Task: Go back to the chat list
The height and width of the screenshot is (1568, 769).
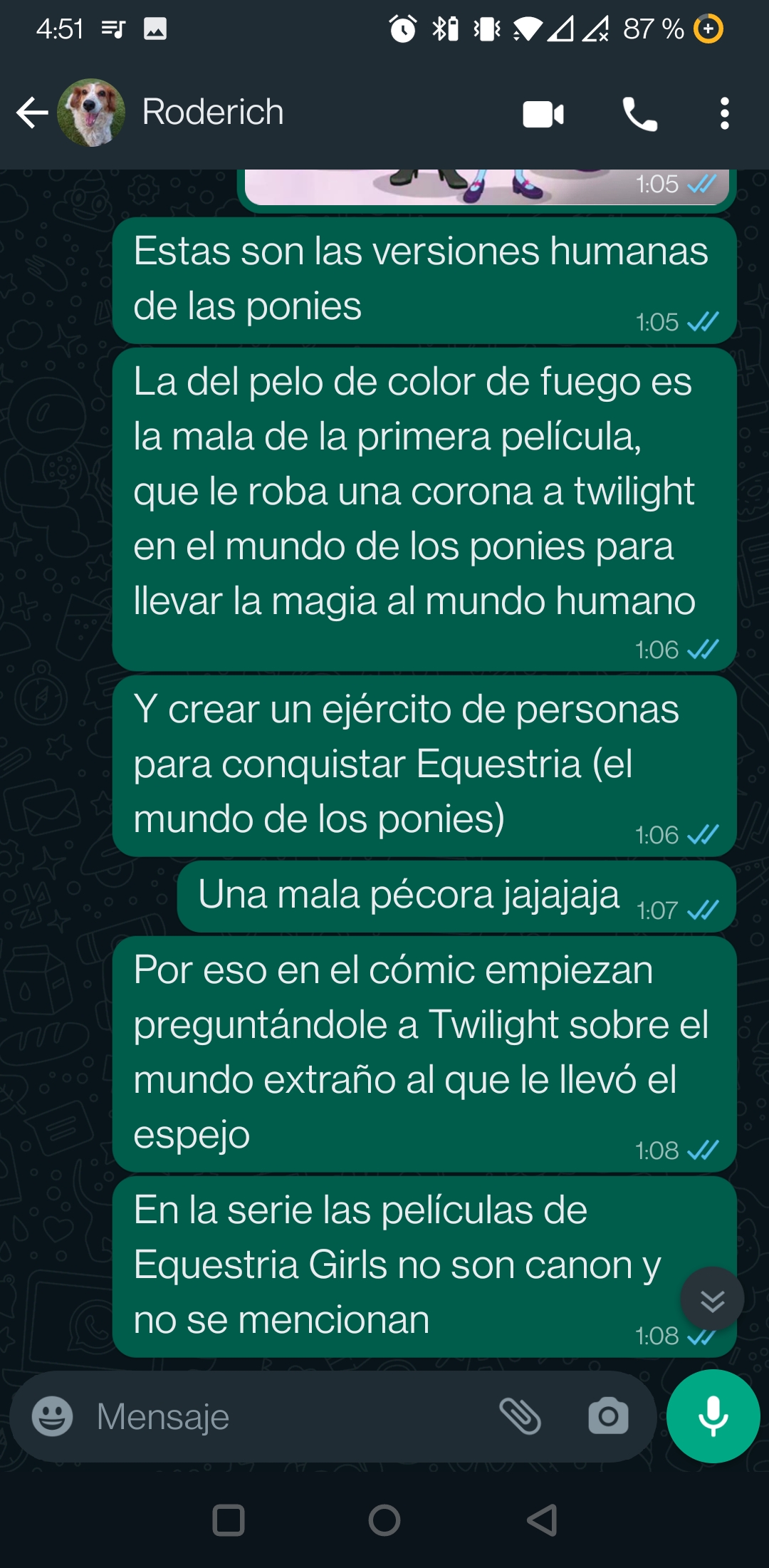Action: pos(32,113)
